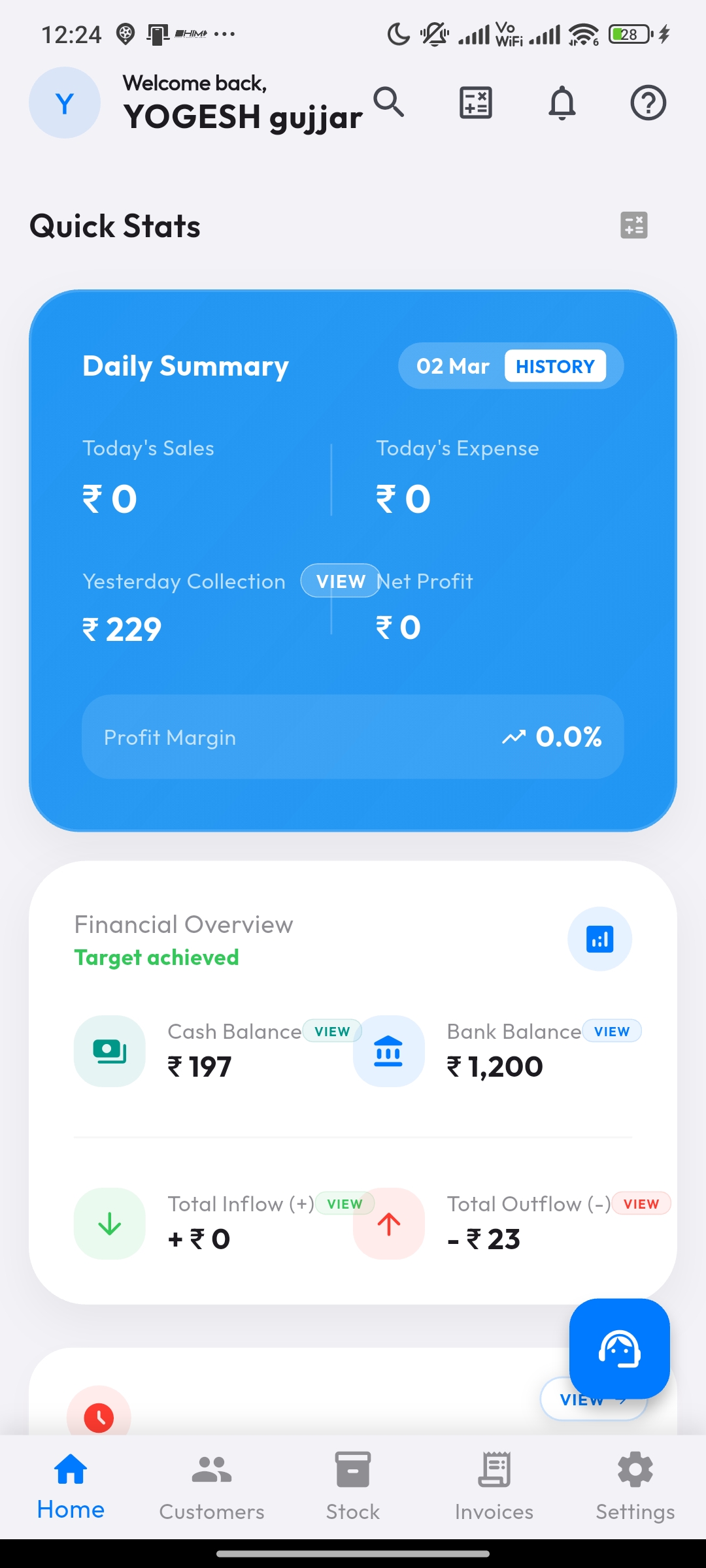
Task: Open HISTORY in Daily Summary
Action: pos(556,366)
